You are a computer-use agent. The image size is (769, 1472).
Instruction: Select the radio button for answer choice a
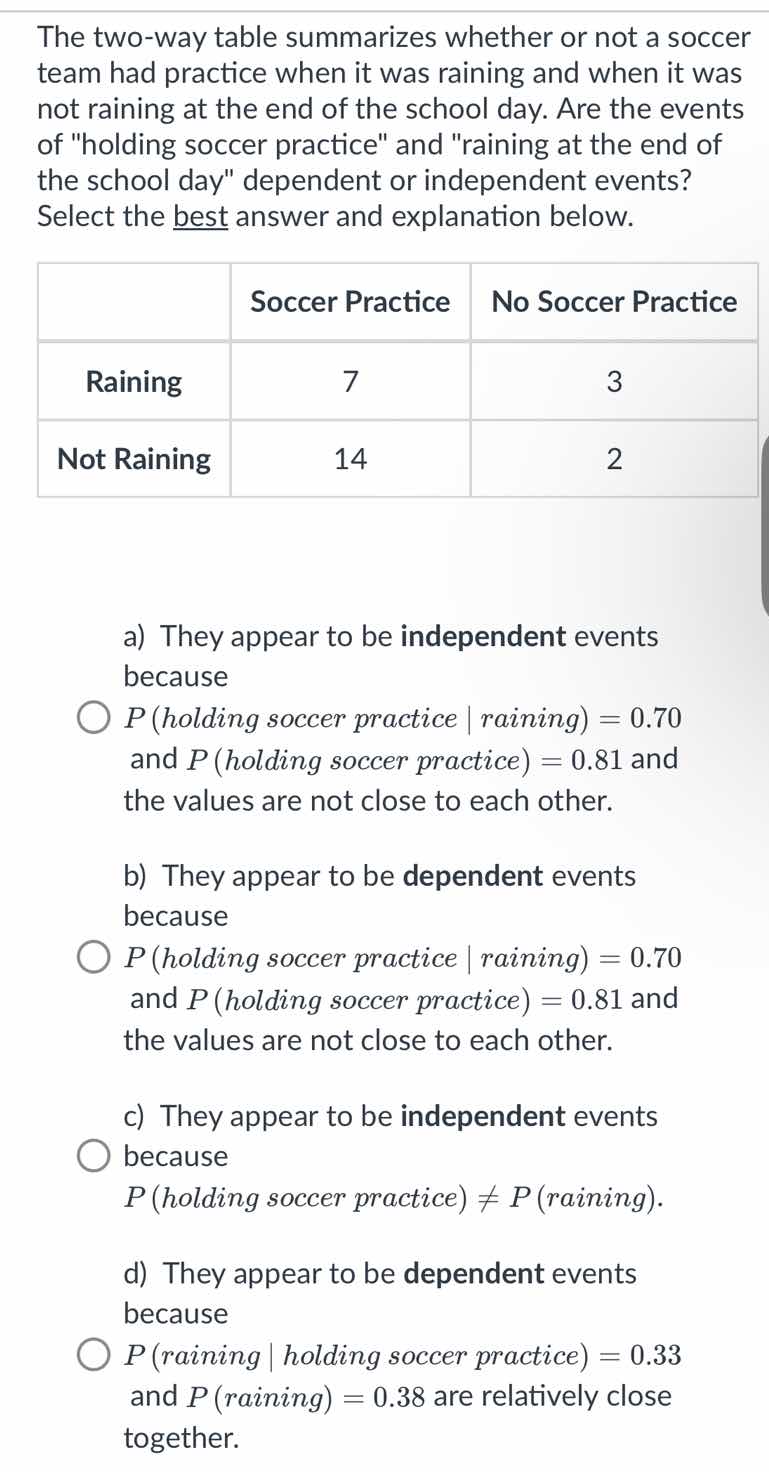pos(95,717)
